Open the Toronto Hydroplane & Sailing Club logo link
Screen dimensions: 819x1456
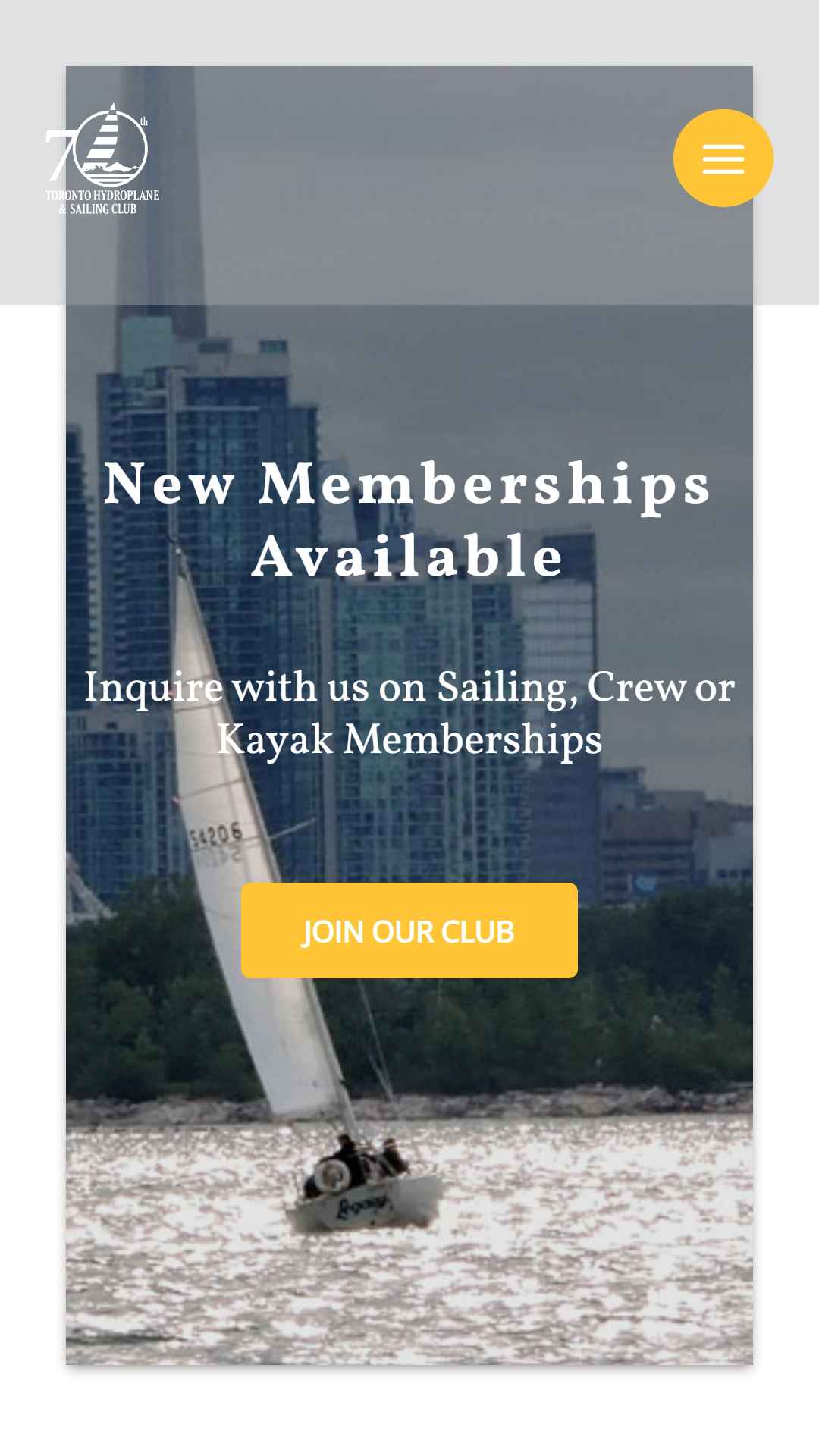click(x=102, y=159)
